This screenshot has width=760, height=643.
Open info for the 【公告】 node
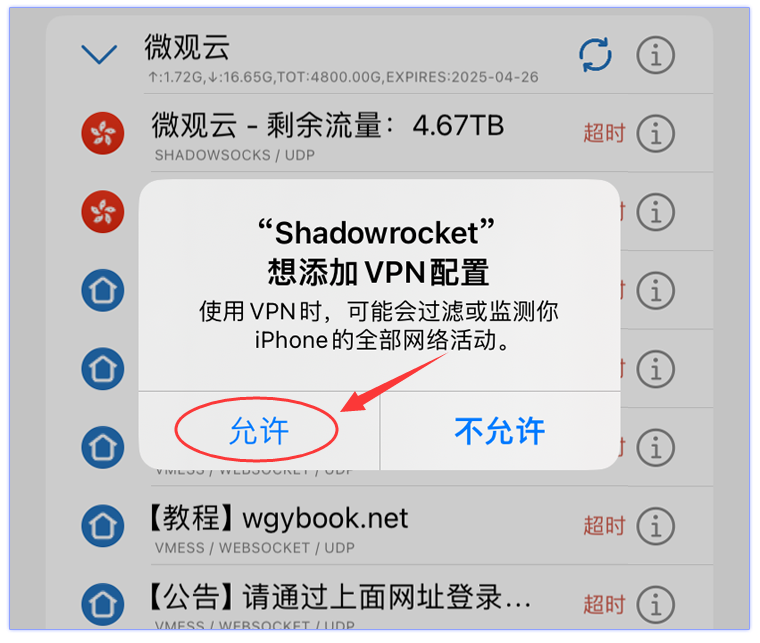(x=655, y=603)
